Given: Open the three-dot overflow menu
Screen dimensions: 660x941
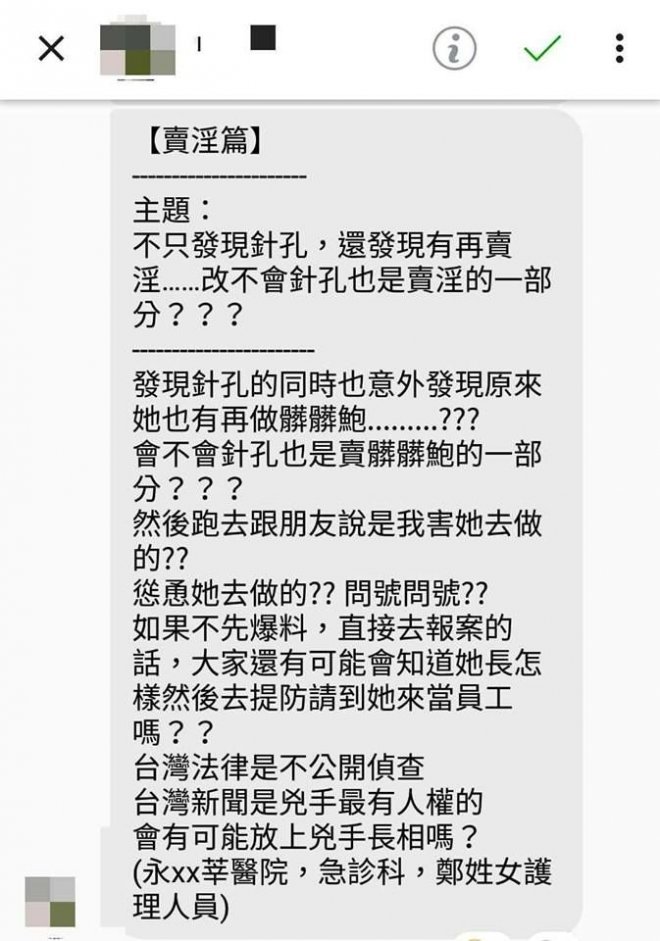Looking at the screenshot, I should [x=620, y=48].
